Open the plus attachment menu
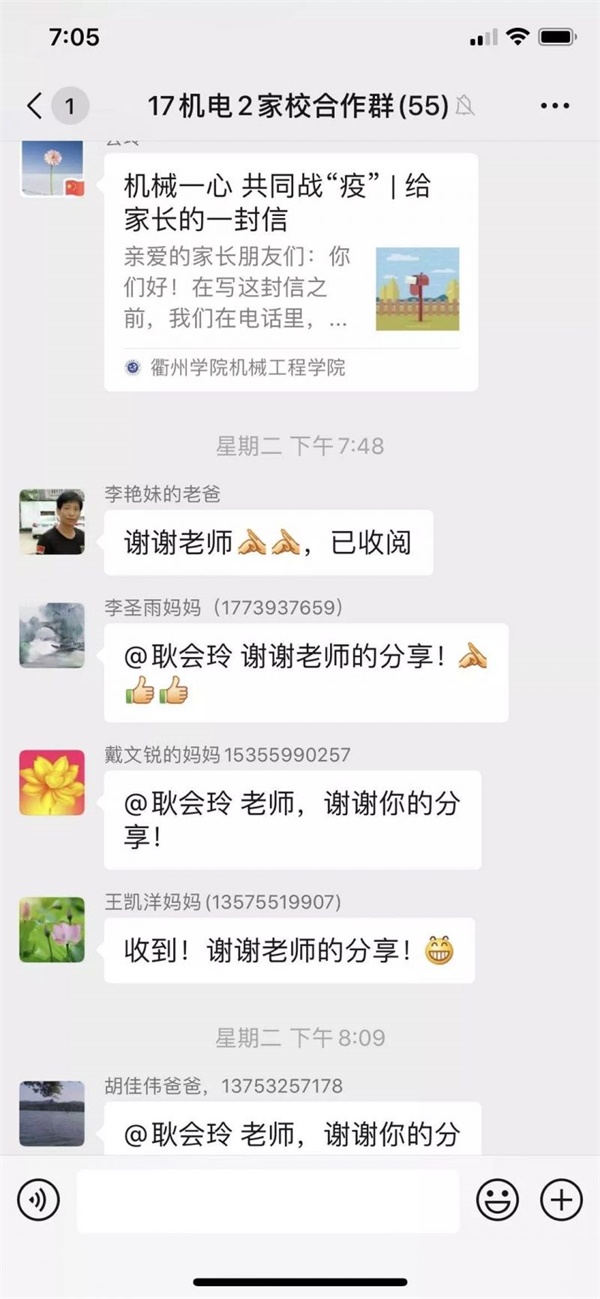This screenshot has width=600, height=1299. [x=561, y=1199]
